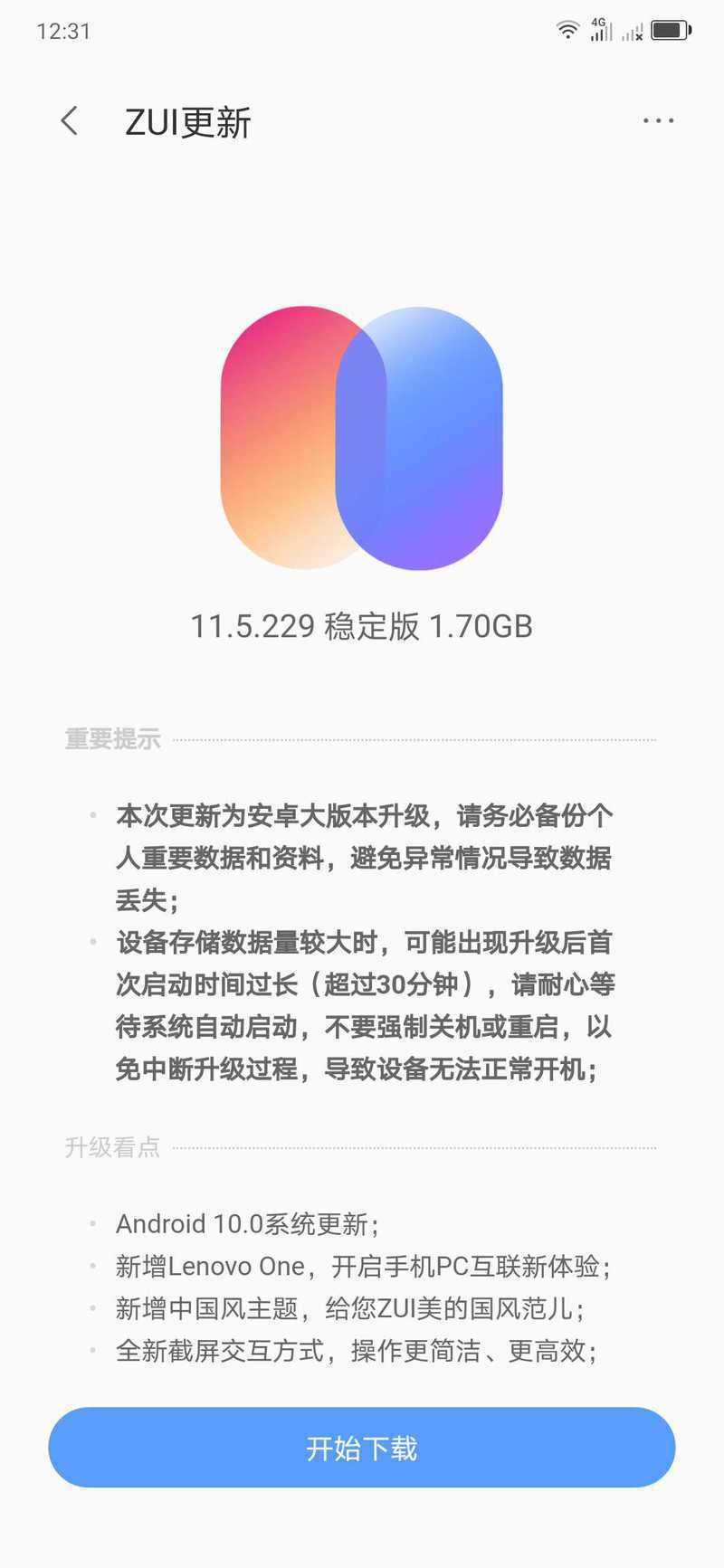Screen dimensions: 724x1568
Task: Tap 开始下载 to start downloading
Action: (x=362, y=1447)
